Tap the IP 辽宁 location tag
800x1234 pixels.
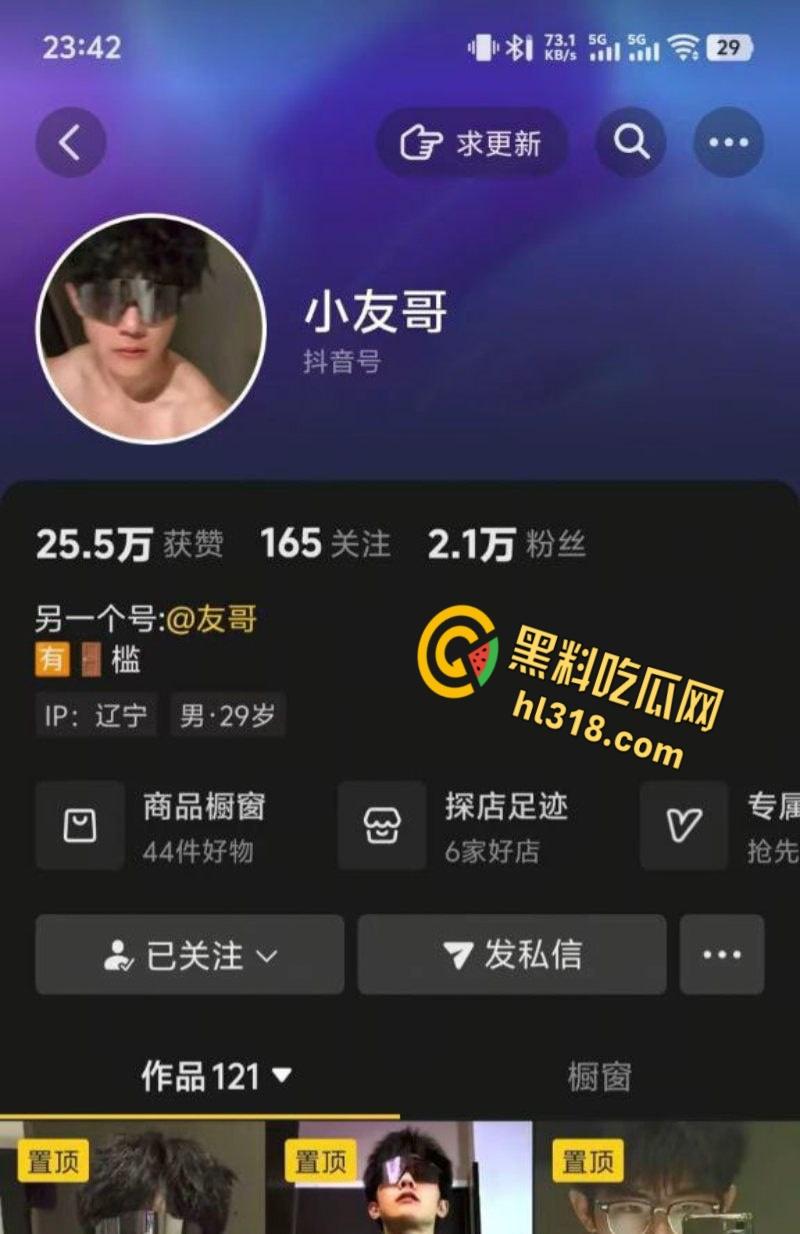96,714
